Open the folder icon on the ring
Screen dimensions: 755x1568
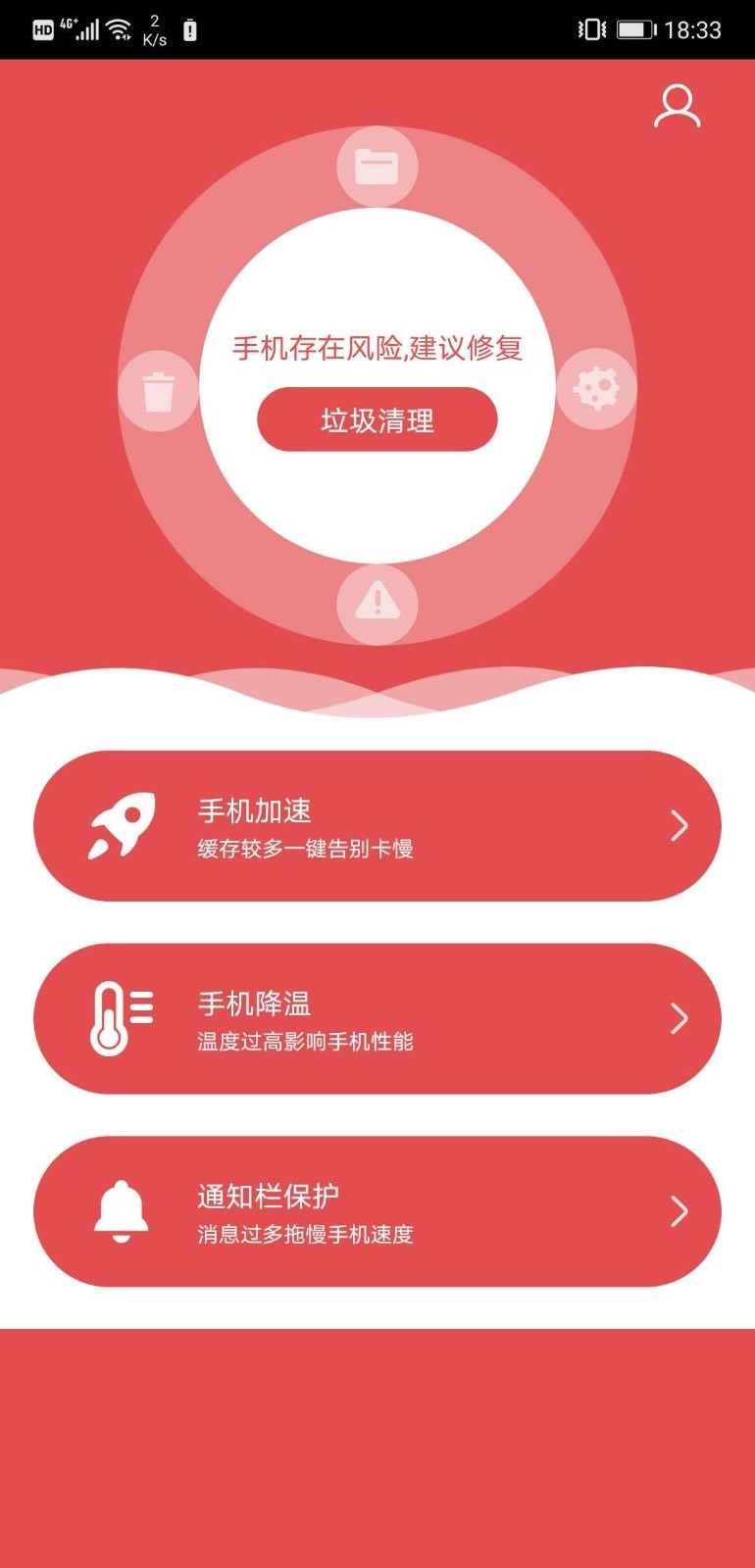coord(377,167)
